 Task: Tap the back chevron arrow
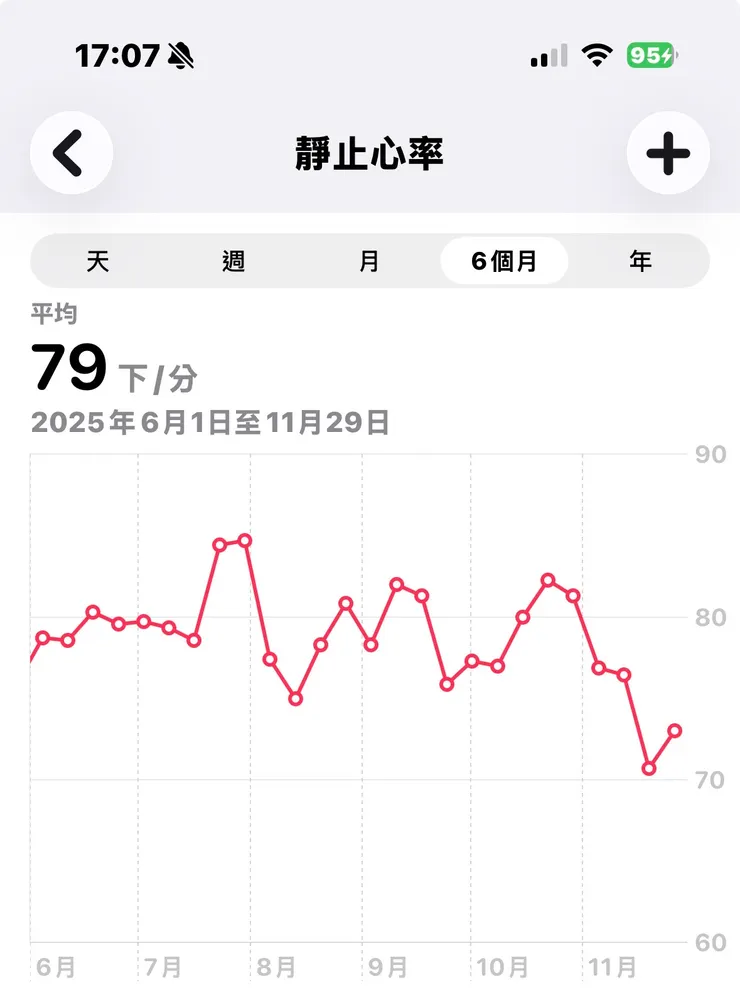(x=70, y=153)
